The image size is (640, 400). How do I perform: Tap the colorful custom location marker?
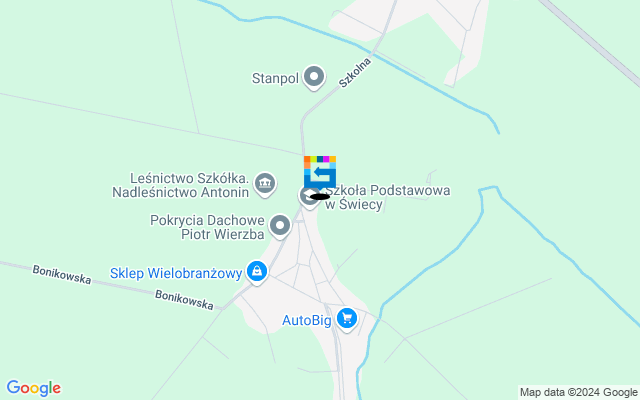(320, 170)
